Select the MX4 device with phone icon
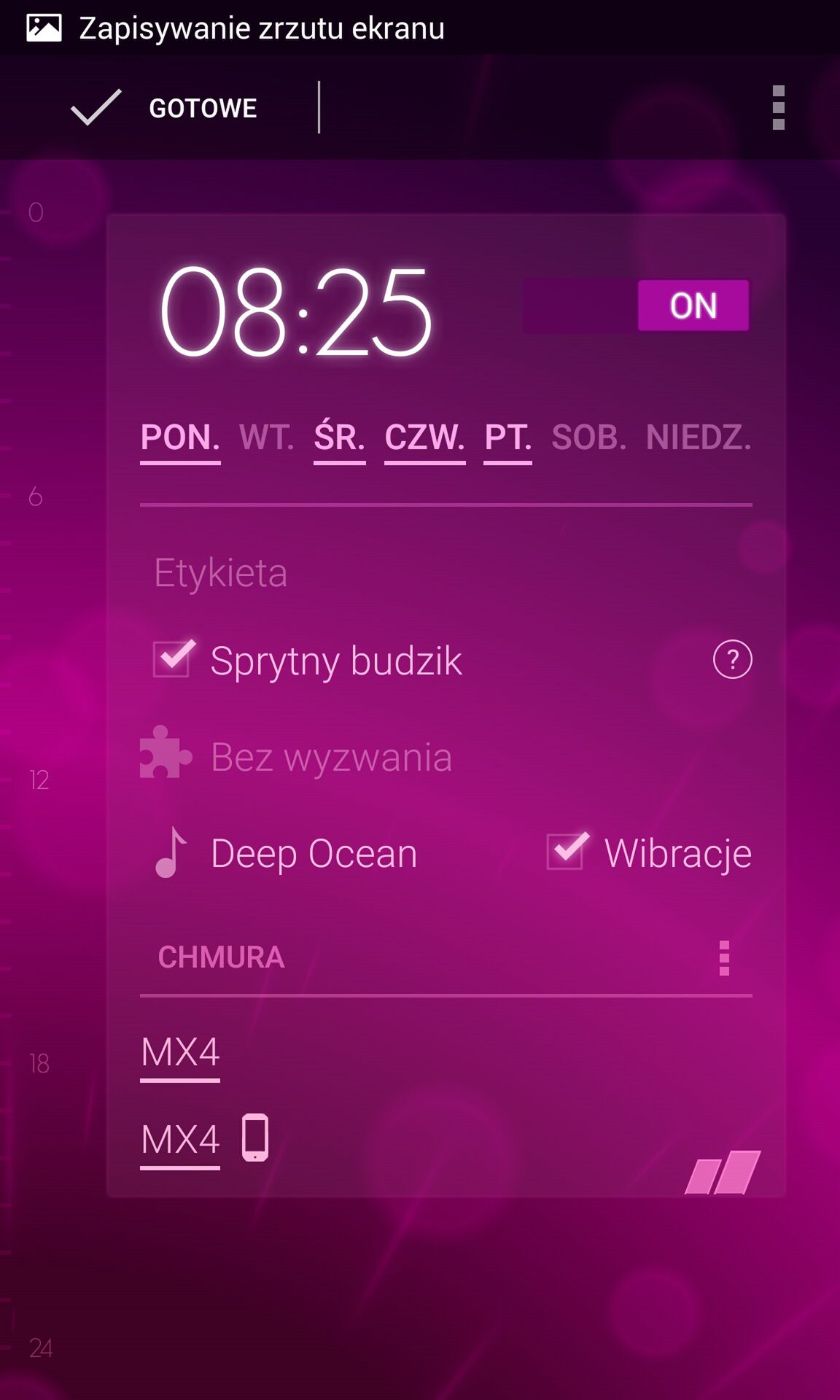This screenshot has width=840, height=1400. [205, 1139]
